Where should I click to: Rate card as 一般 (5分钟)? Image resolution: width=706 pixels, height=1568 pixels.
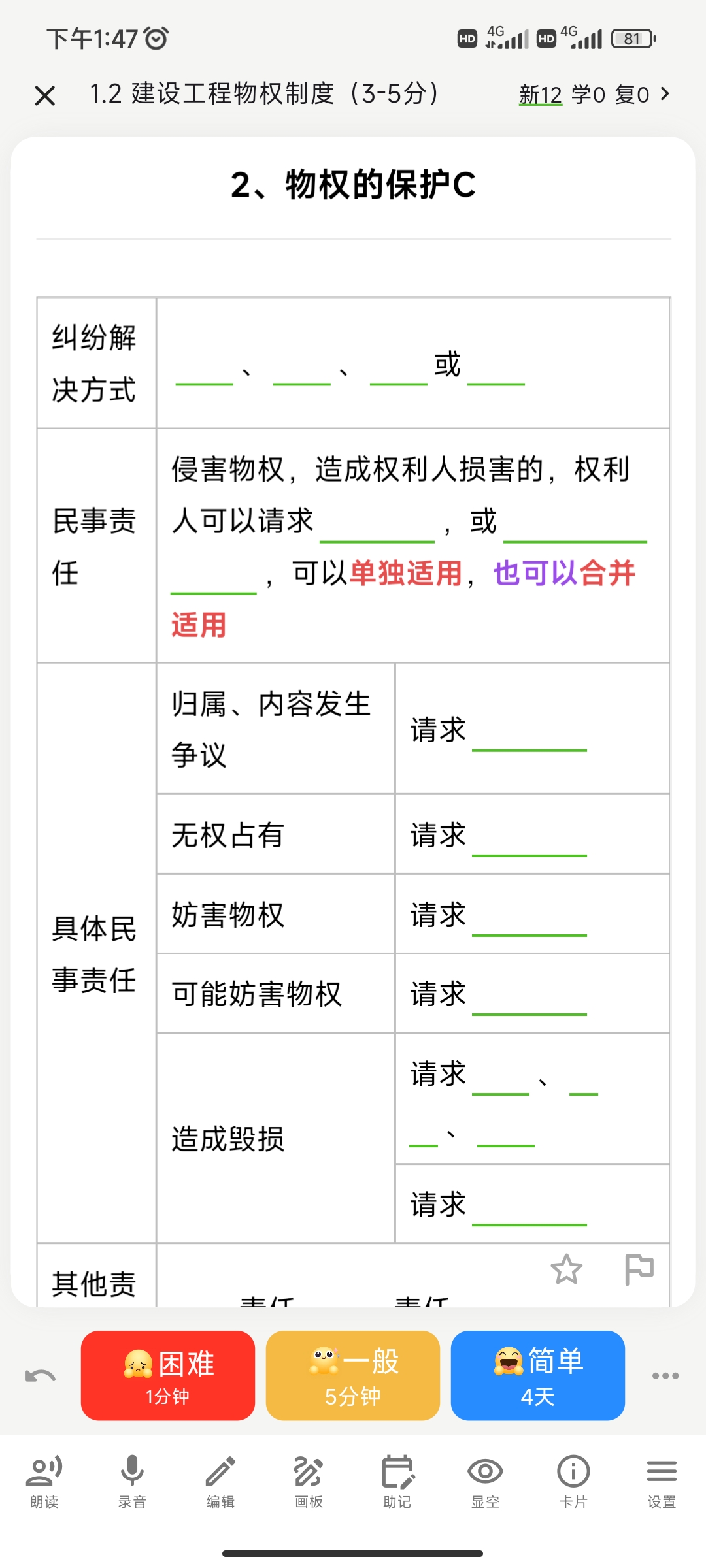coord(353,1375)
